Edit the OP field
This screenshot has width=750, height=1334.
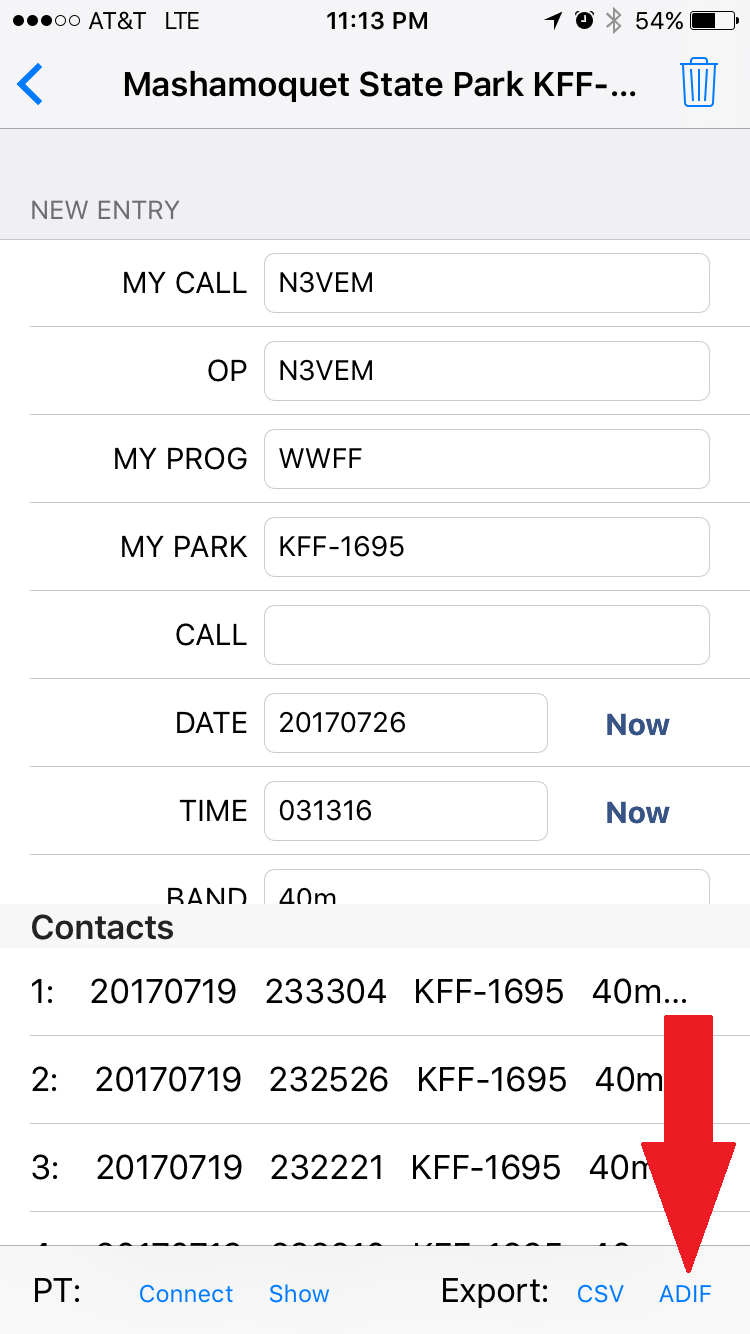pyautogui.click(x=487, y=371)
